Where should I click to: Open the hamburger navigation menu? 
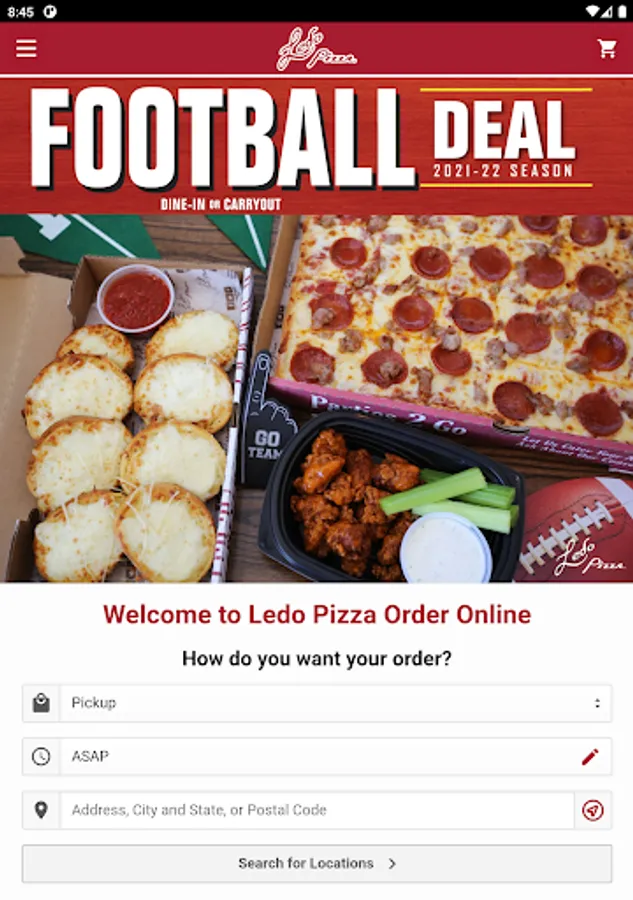(x=26, y=49)
